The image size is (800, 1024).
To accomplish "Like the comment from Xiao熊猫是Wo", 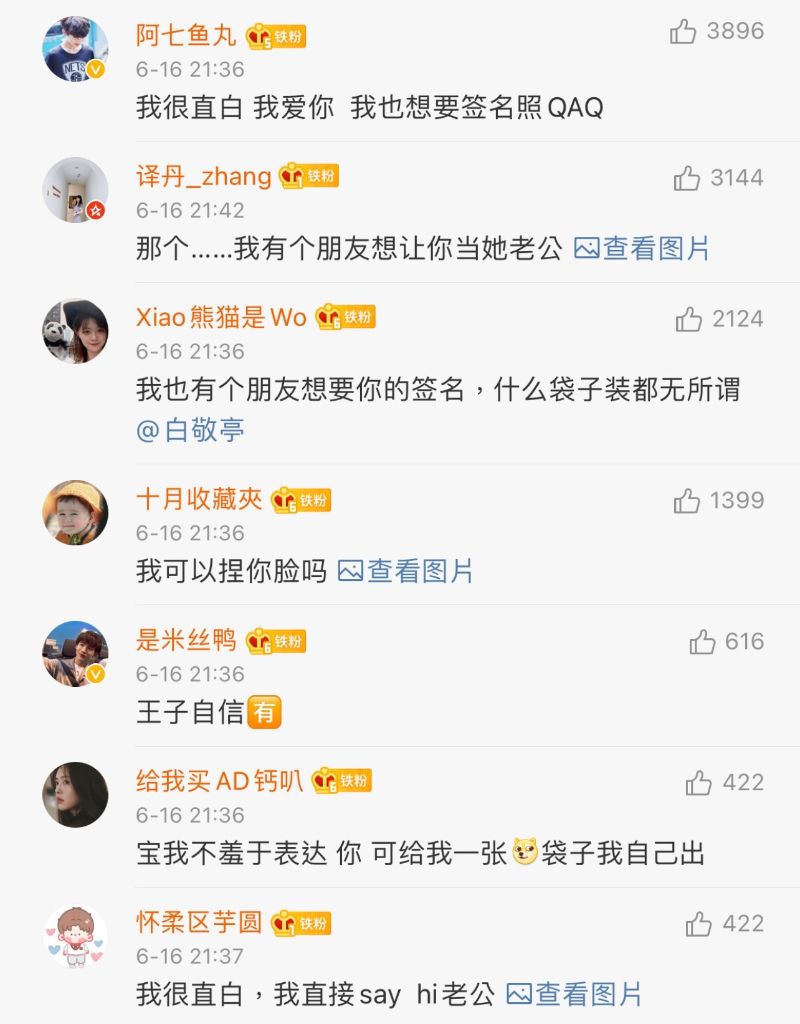I will 688,320.
